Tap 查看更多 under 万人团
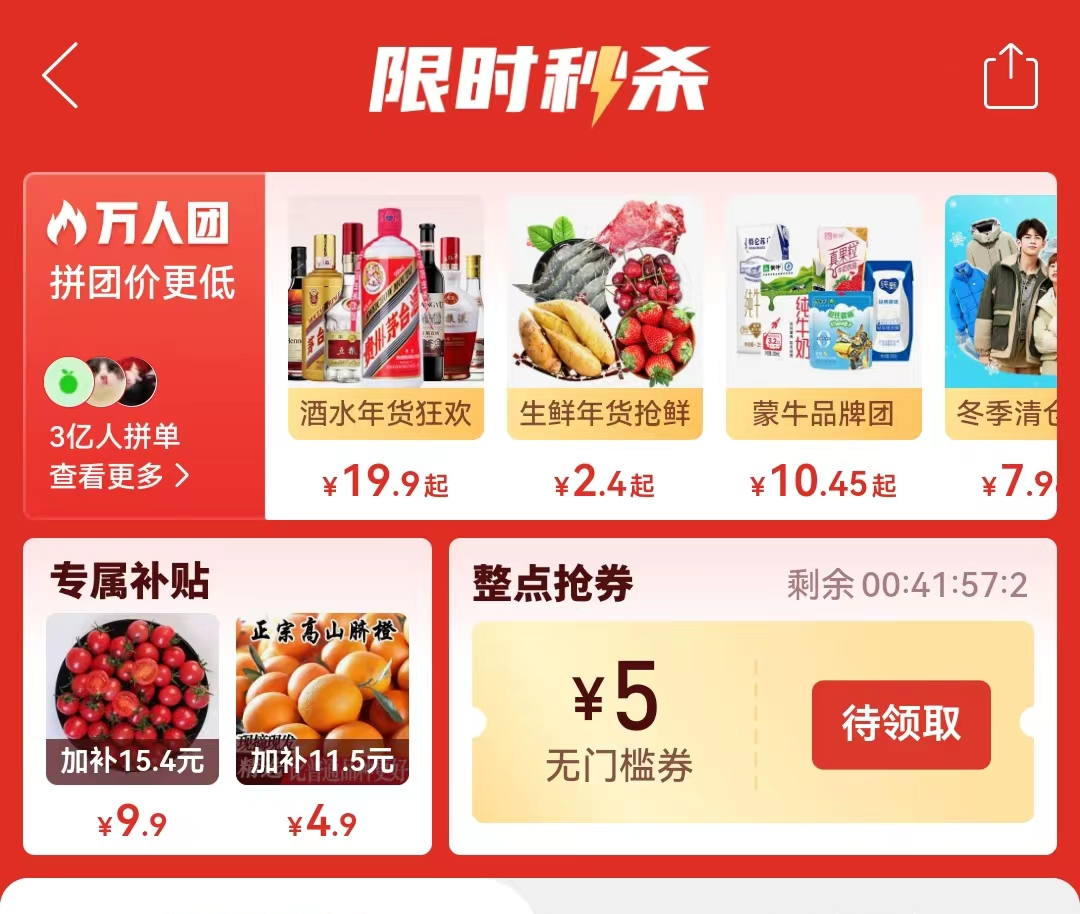This screenshot has height=914, width=1080. pos(119,476)
